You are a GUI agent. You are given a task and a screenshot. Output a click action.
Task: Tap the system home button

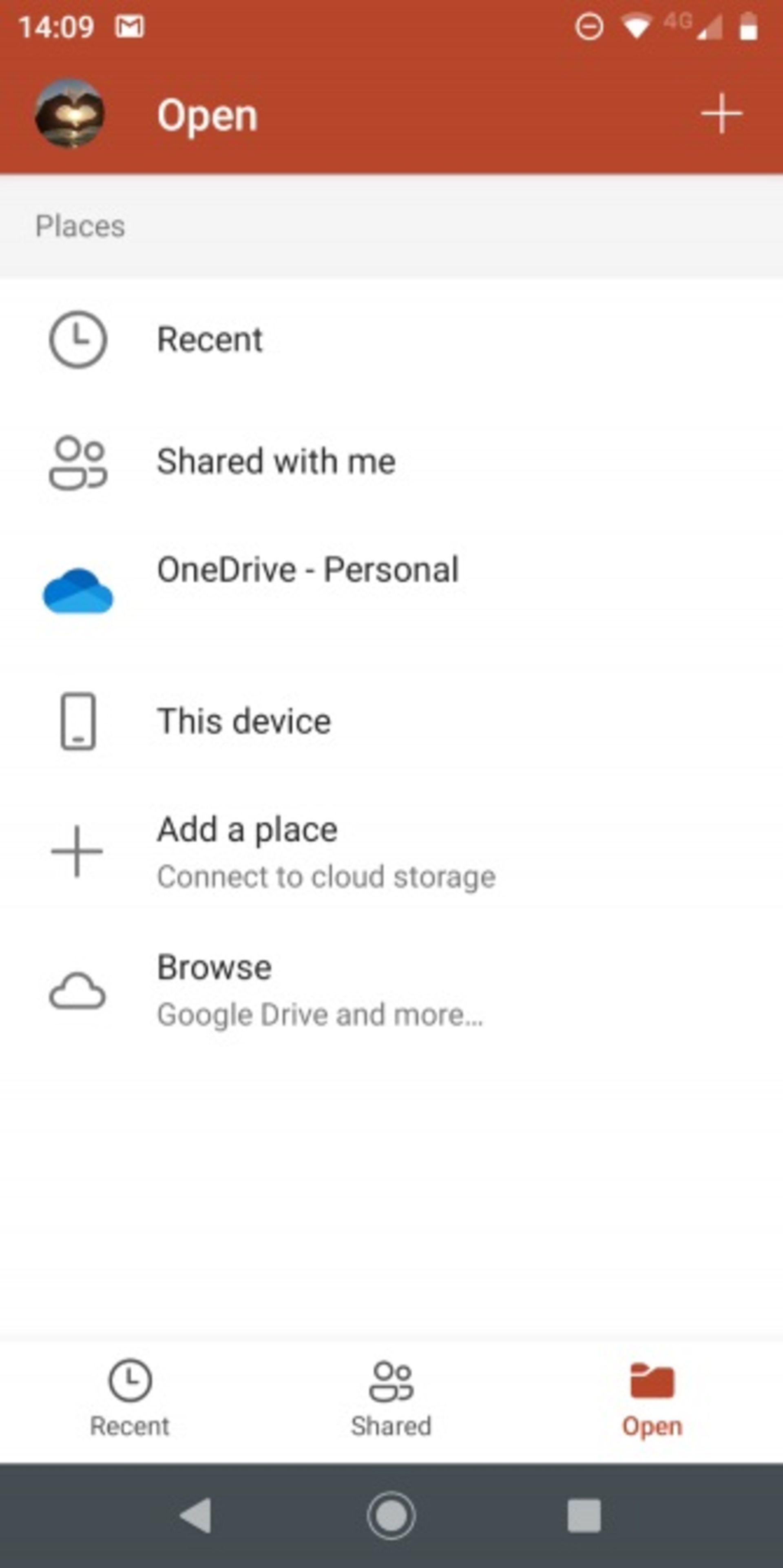coord(391,1515)
